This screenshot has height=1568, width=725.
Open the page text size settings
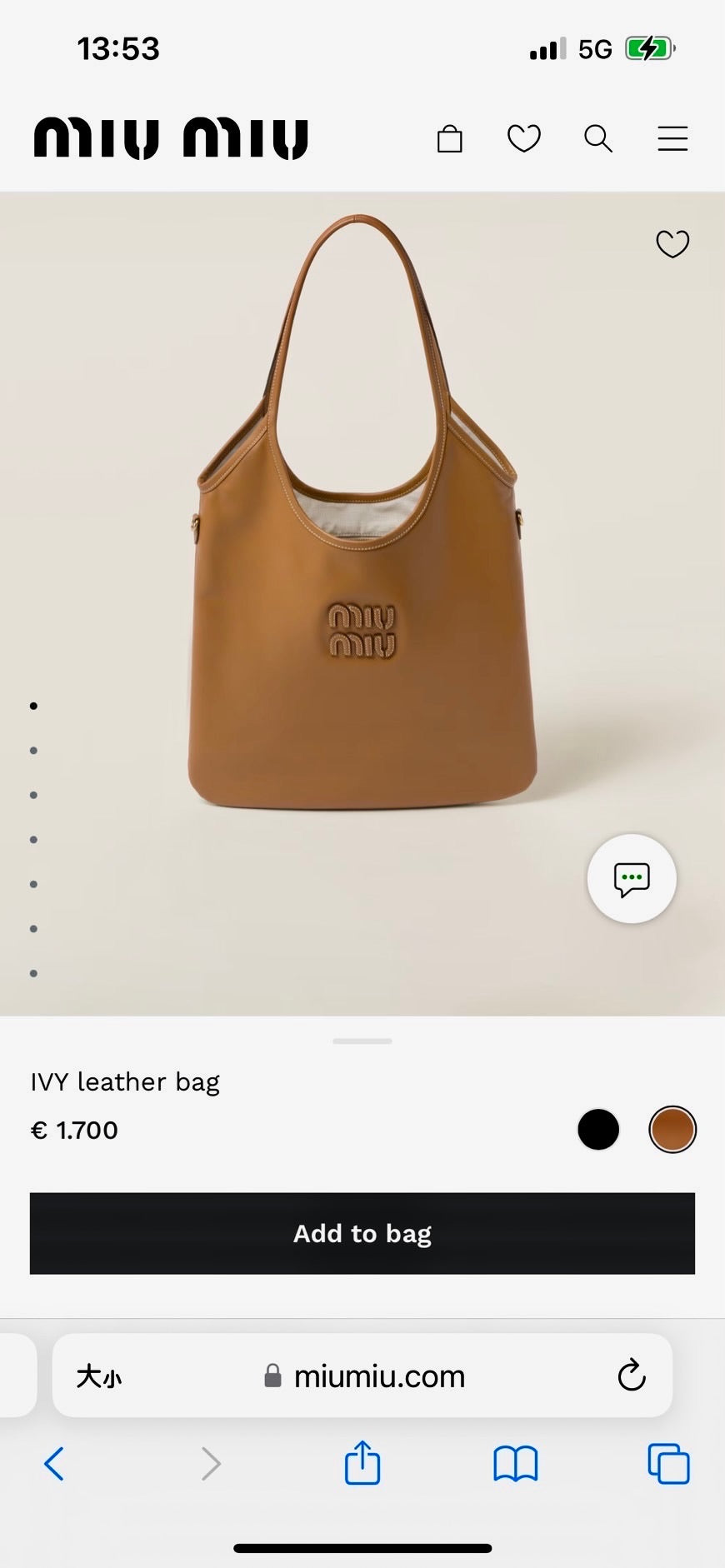[99, 1376]
